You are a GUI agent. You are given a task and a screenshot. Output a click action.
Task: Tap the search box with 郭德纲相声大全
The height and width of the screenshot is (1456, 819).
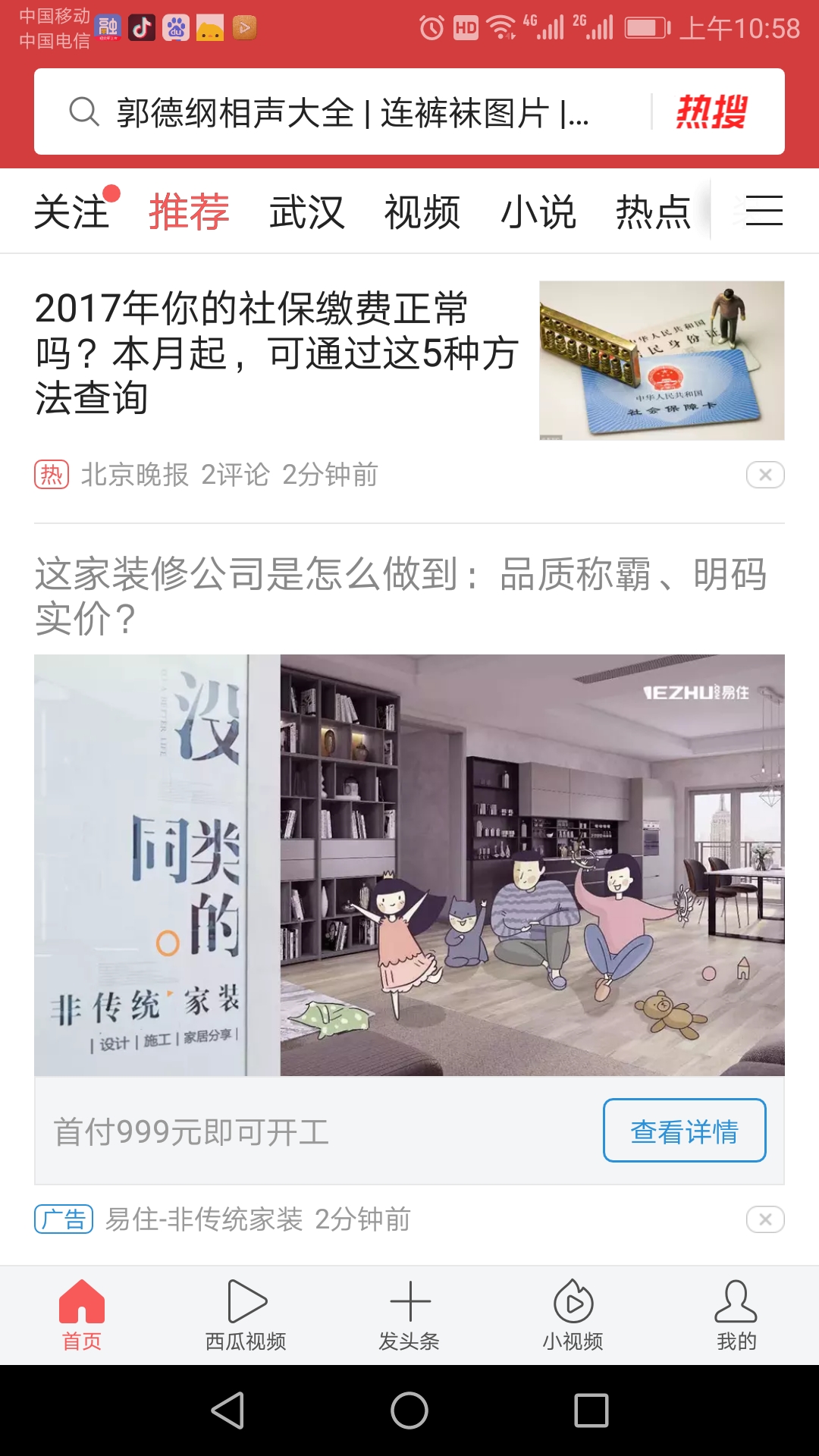click(x=341, y=112)
